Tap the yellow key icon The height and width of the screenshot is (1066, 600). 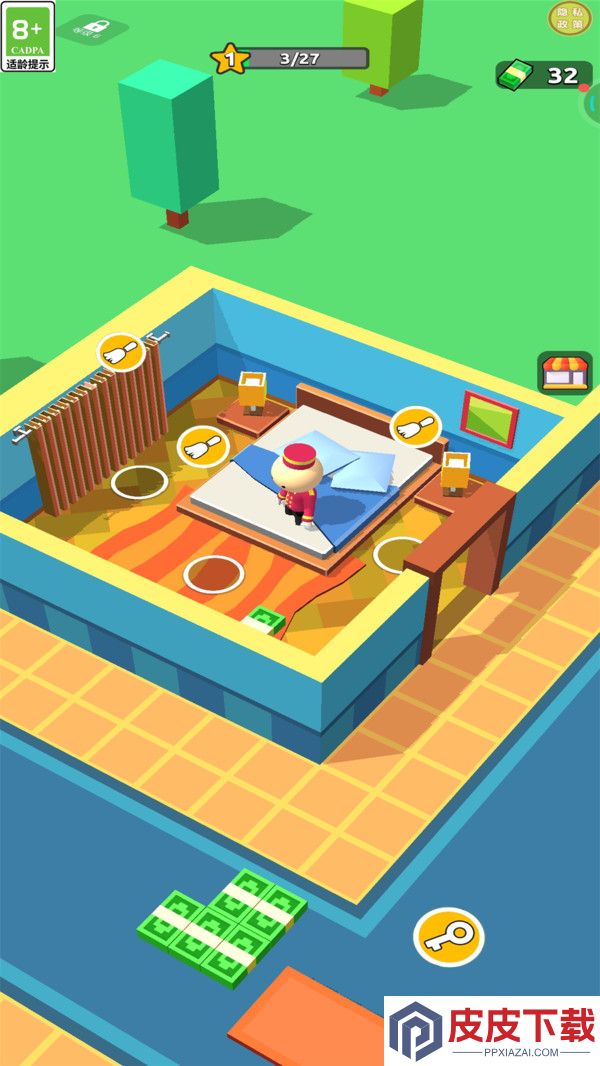(448, 938)
